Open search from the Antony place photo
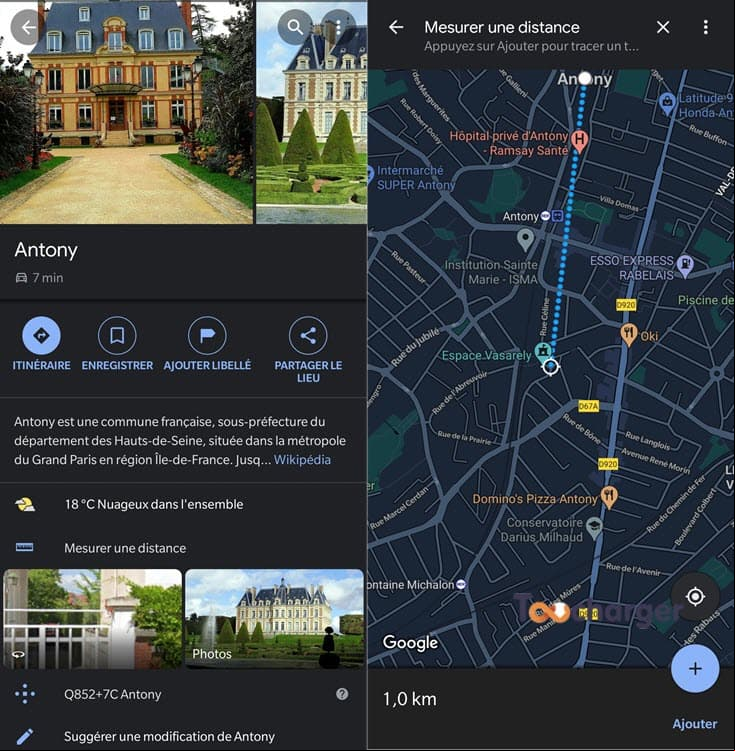 [295, 27]
